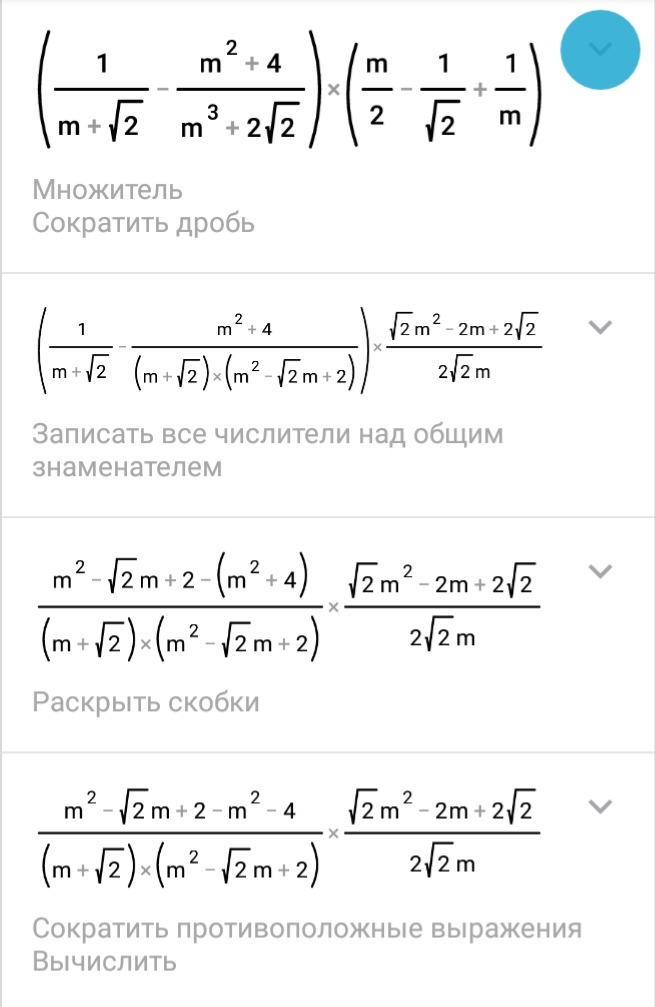Expand the step 'Записать все числители над общим знаменателем'

pyautogui.click(x=600, y=327)
